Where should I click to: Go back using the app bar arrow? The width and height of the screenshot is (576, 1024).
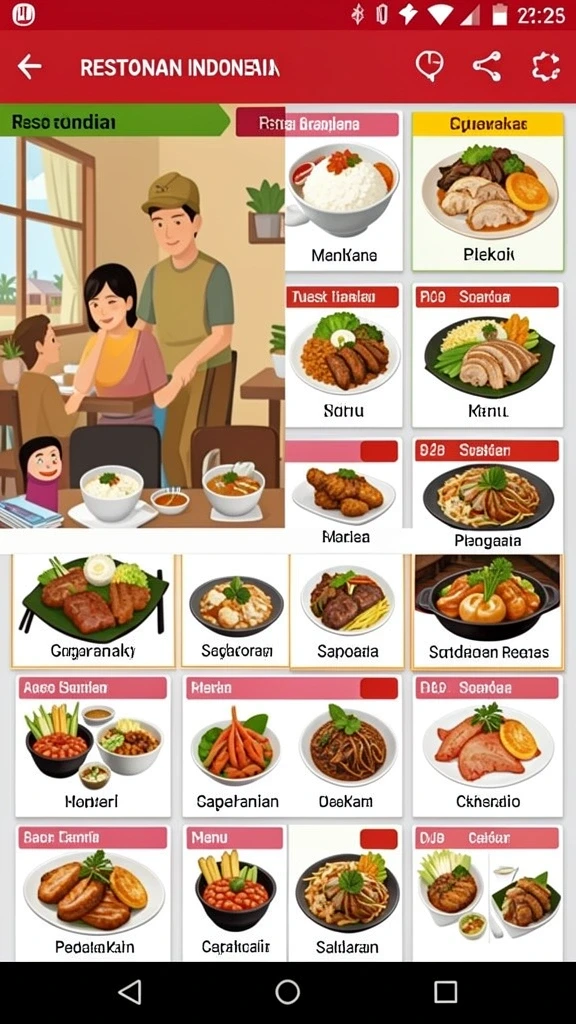(x=29, y=67)
